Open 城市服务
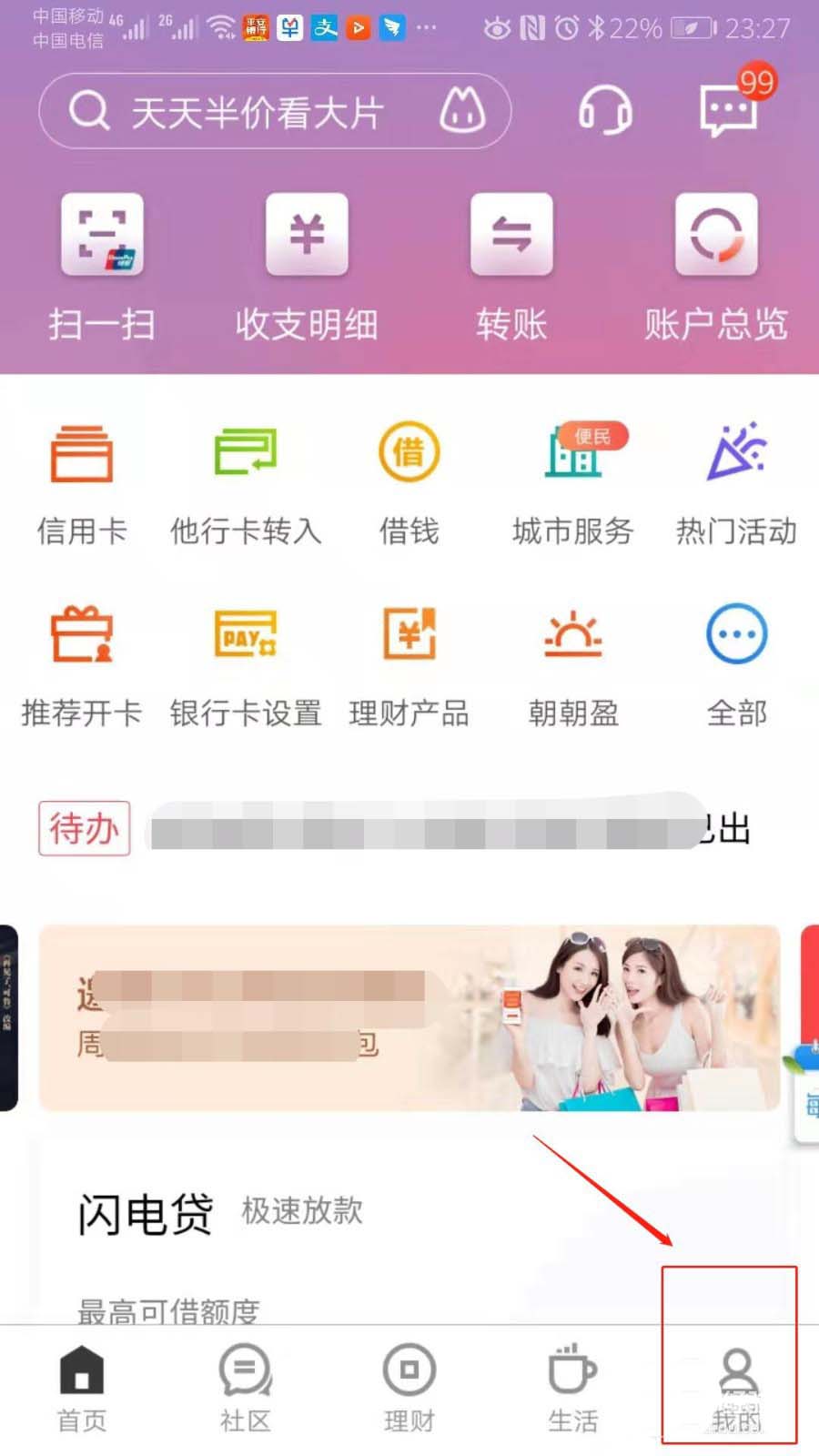The height and width of the screenshot is (1456, 819). coord(573,482)
